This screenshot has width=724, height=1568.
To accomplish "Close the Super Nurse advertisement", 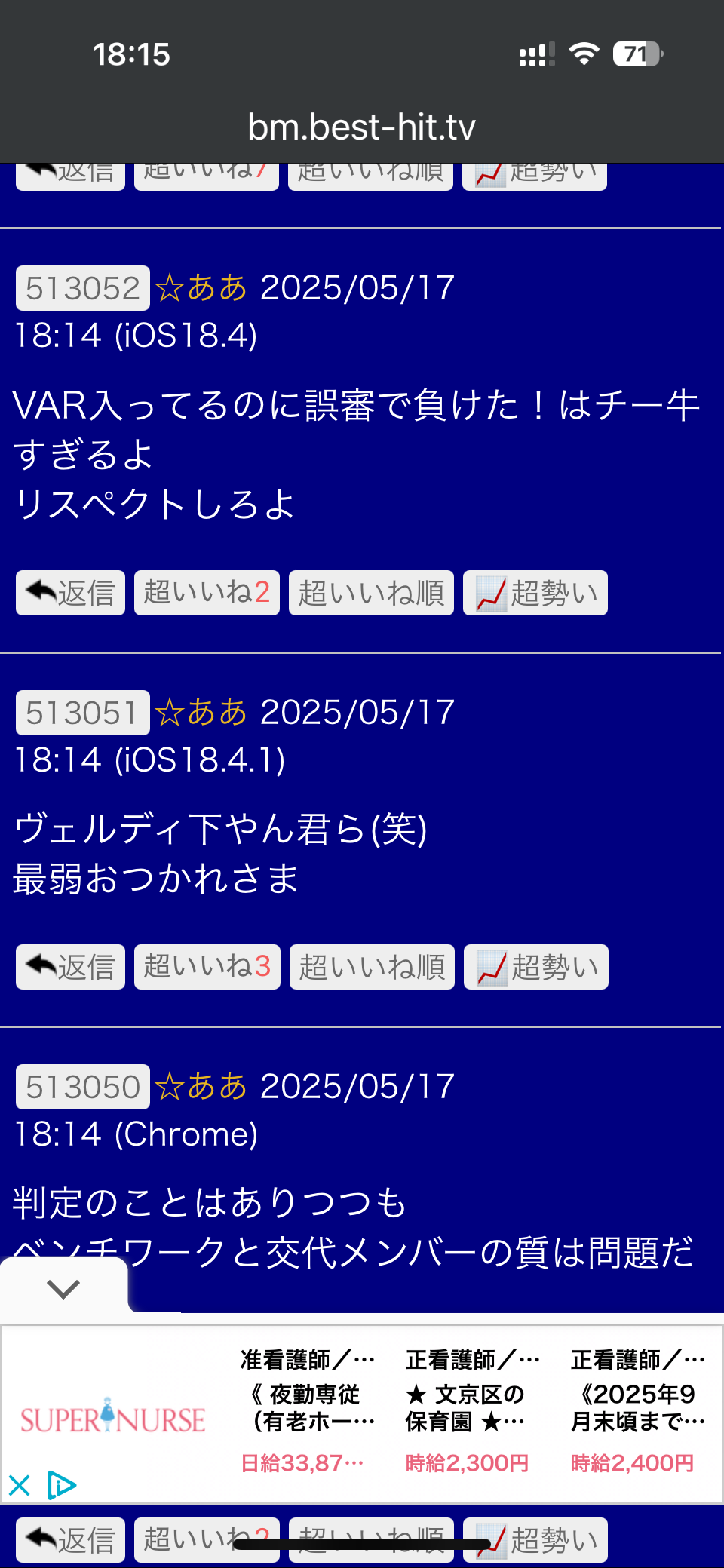I will (x=19, y=1485).
